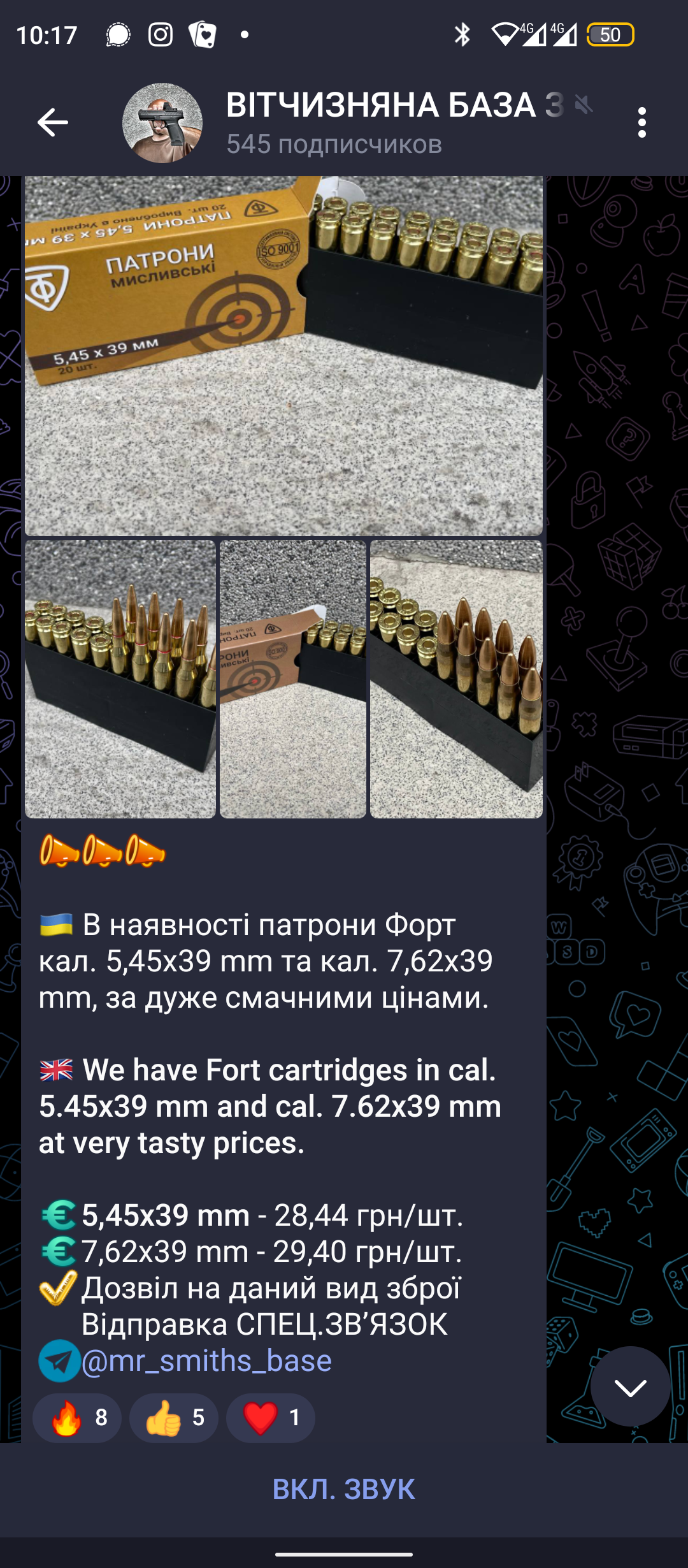This screenshot has width=688, height=1568.
Task: React with the red heart emoji
Action: coord(271,1418)
